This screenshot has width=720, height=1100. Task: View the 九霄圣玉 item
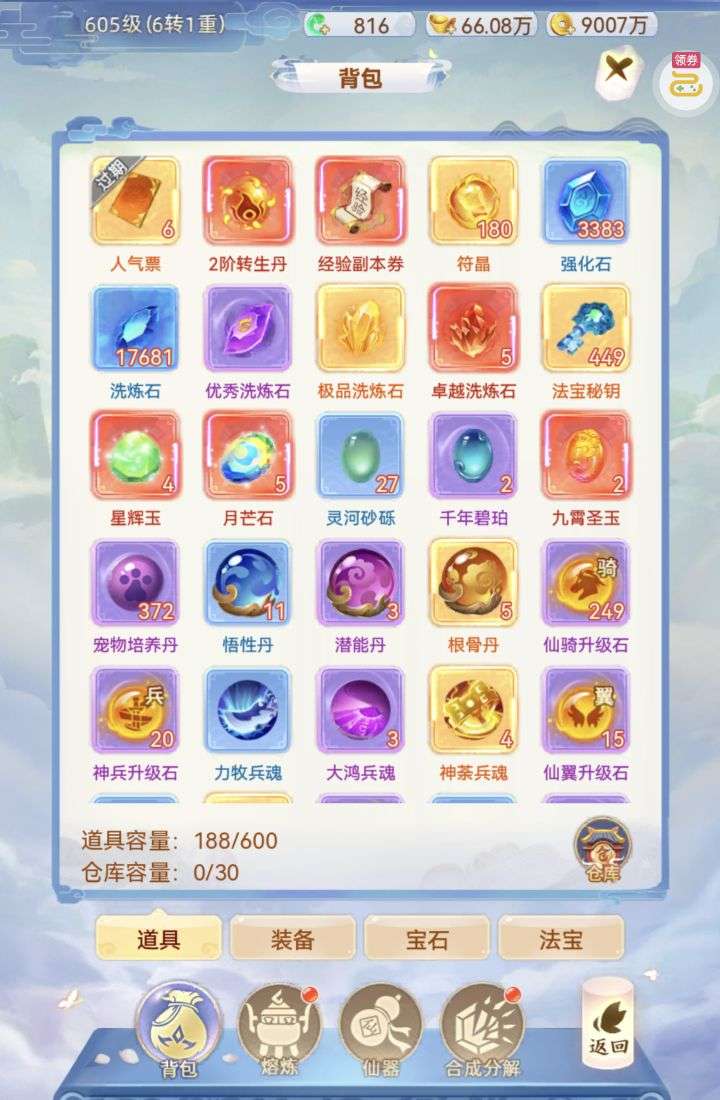click(x=586, y=456)
